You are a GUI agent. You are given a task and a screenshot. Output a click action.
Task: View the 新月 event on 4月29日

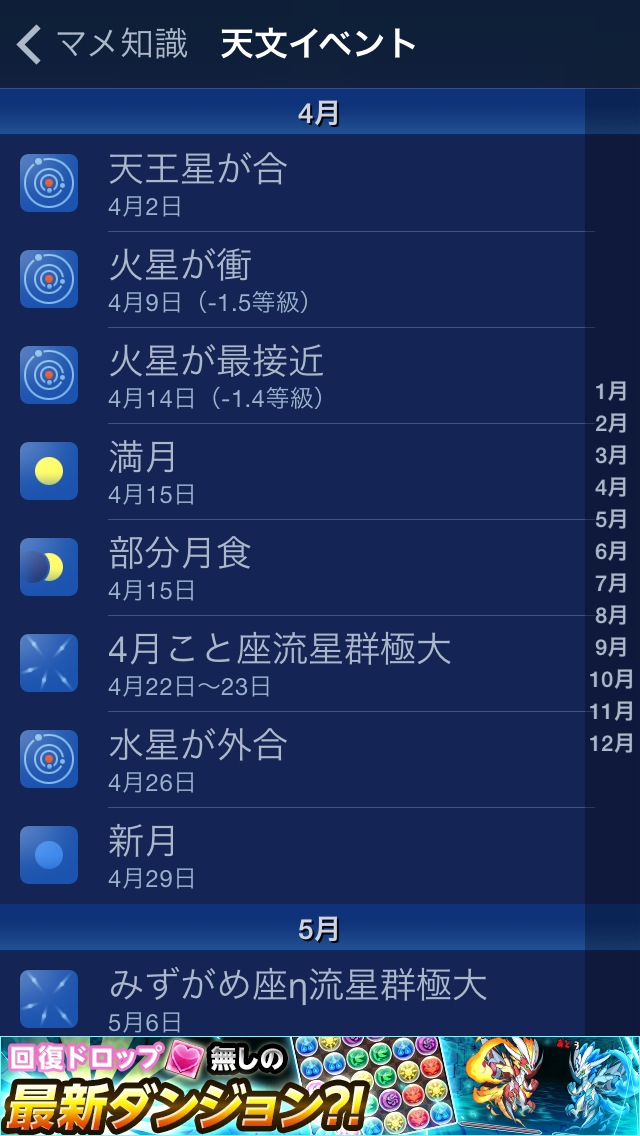coord(300,855)
